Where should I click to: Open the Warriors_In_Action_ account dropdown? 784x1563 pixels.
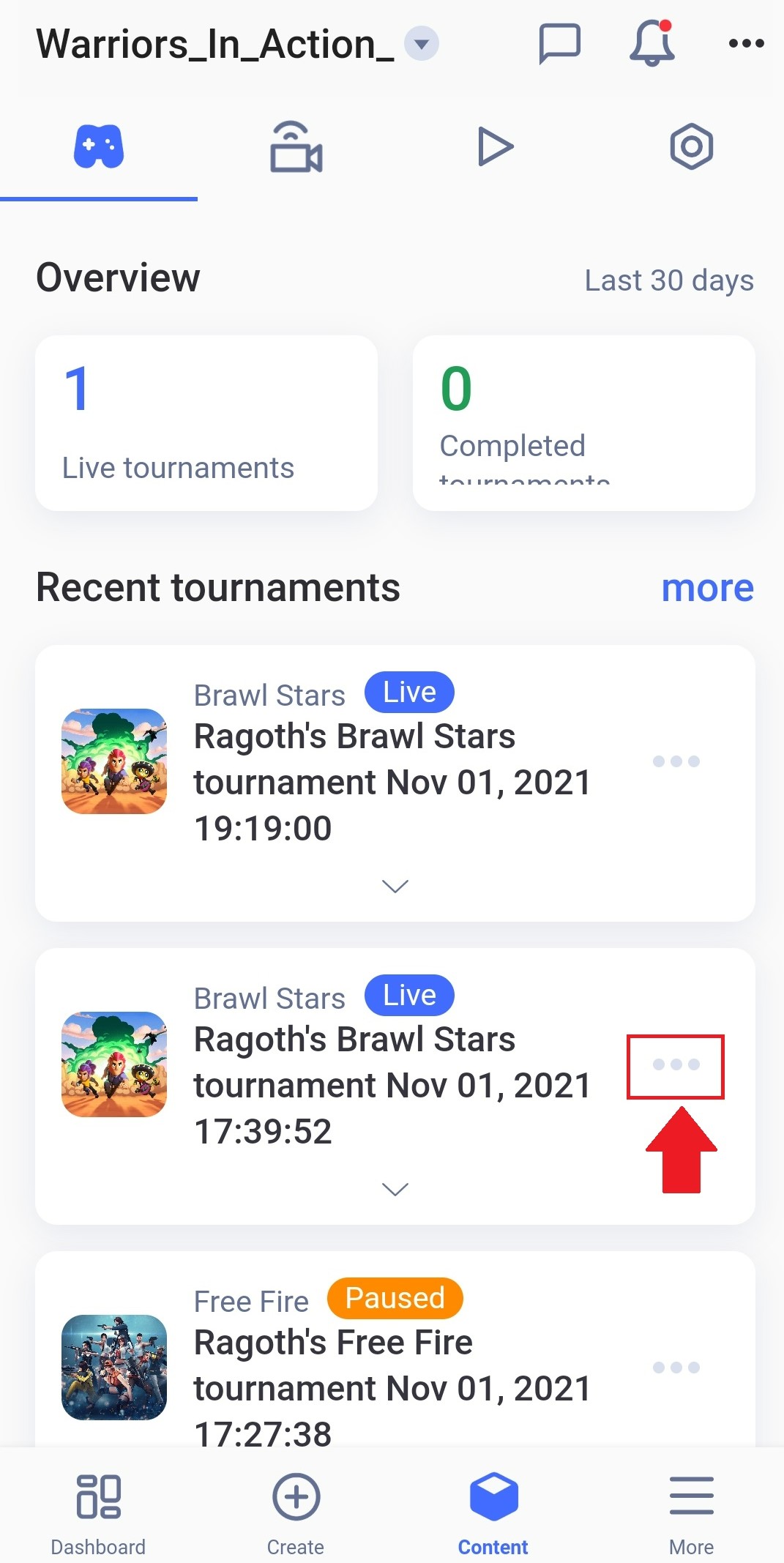click(x=421, y=44)
